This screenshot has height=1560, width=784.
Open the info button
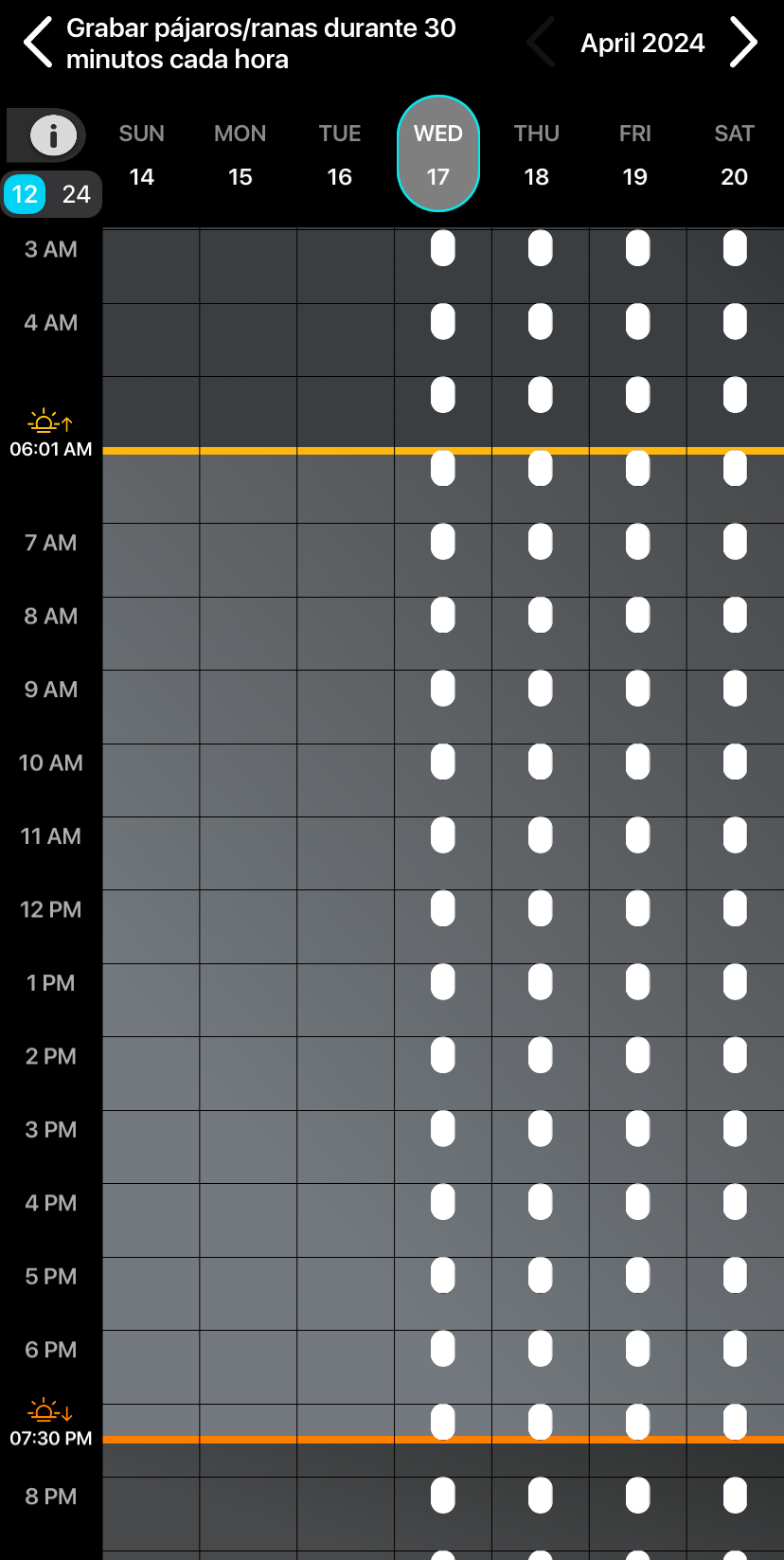tap(53, 135)
